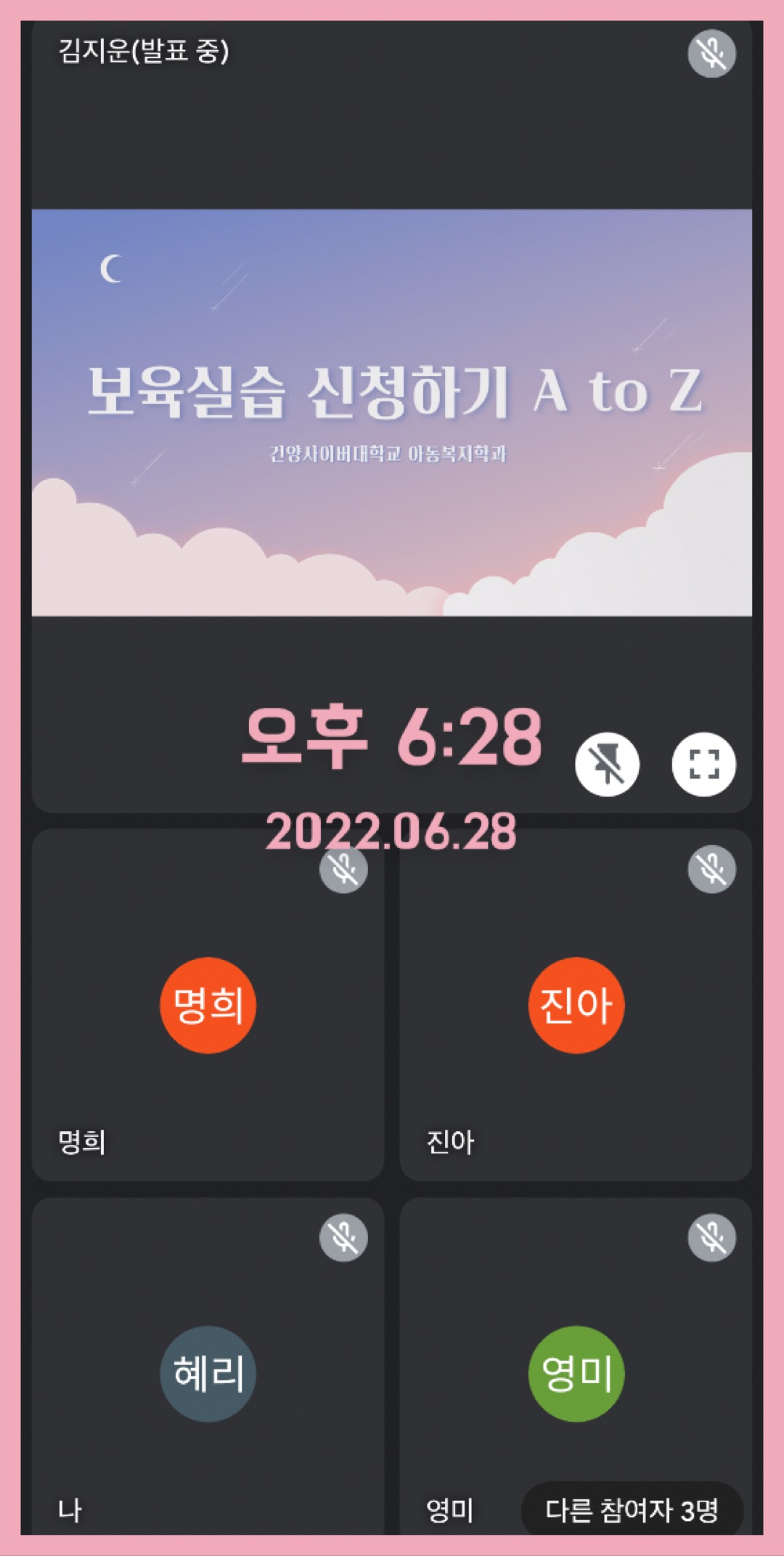The height and width of the screenshot is (1556, 784).
Task: Tap the 보육실습 신청하기 presentation slide
Action: (x=392, y=412)
